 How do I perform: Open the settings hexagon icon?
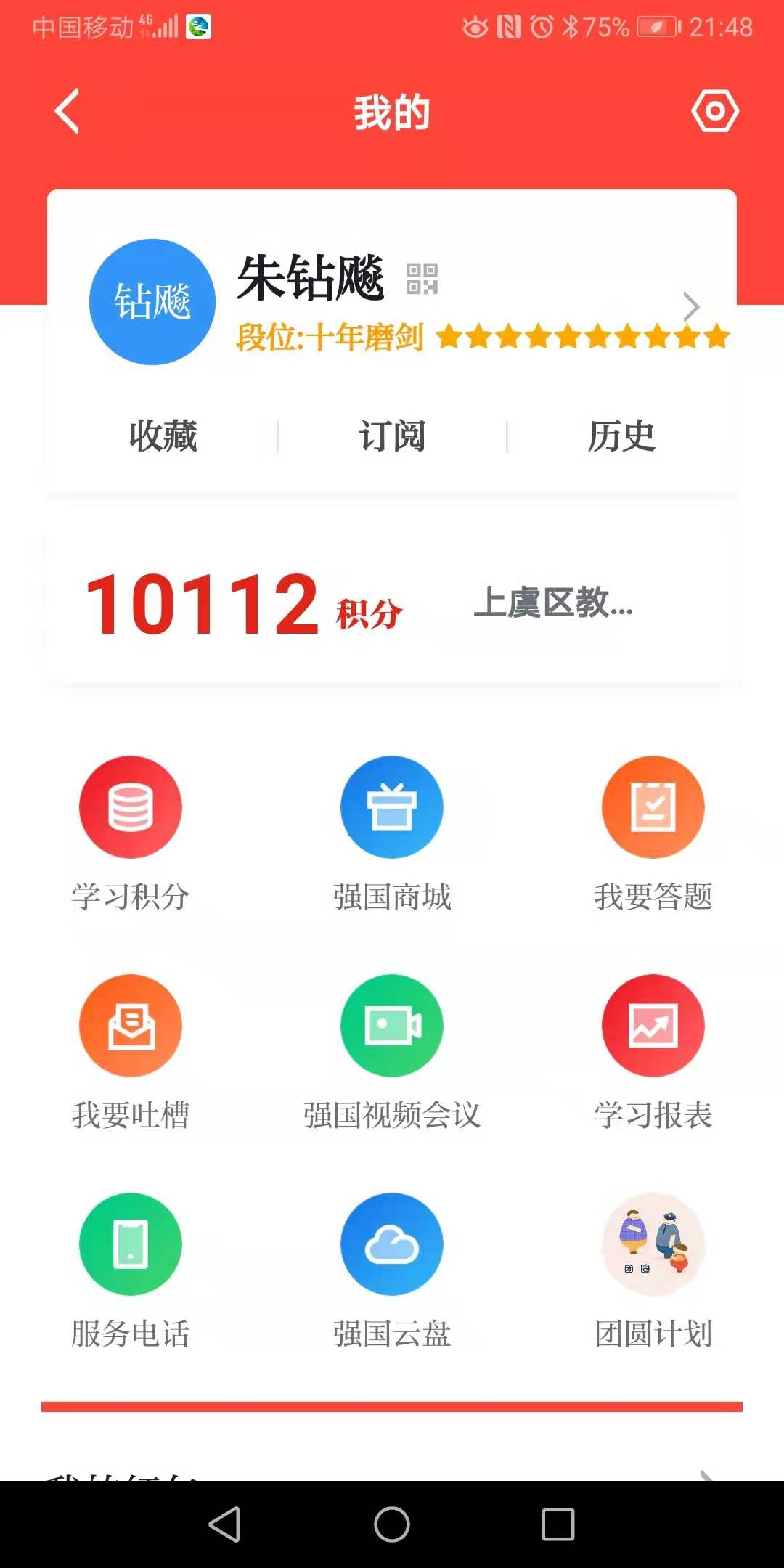715,111
